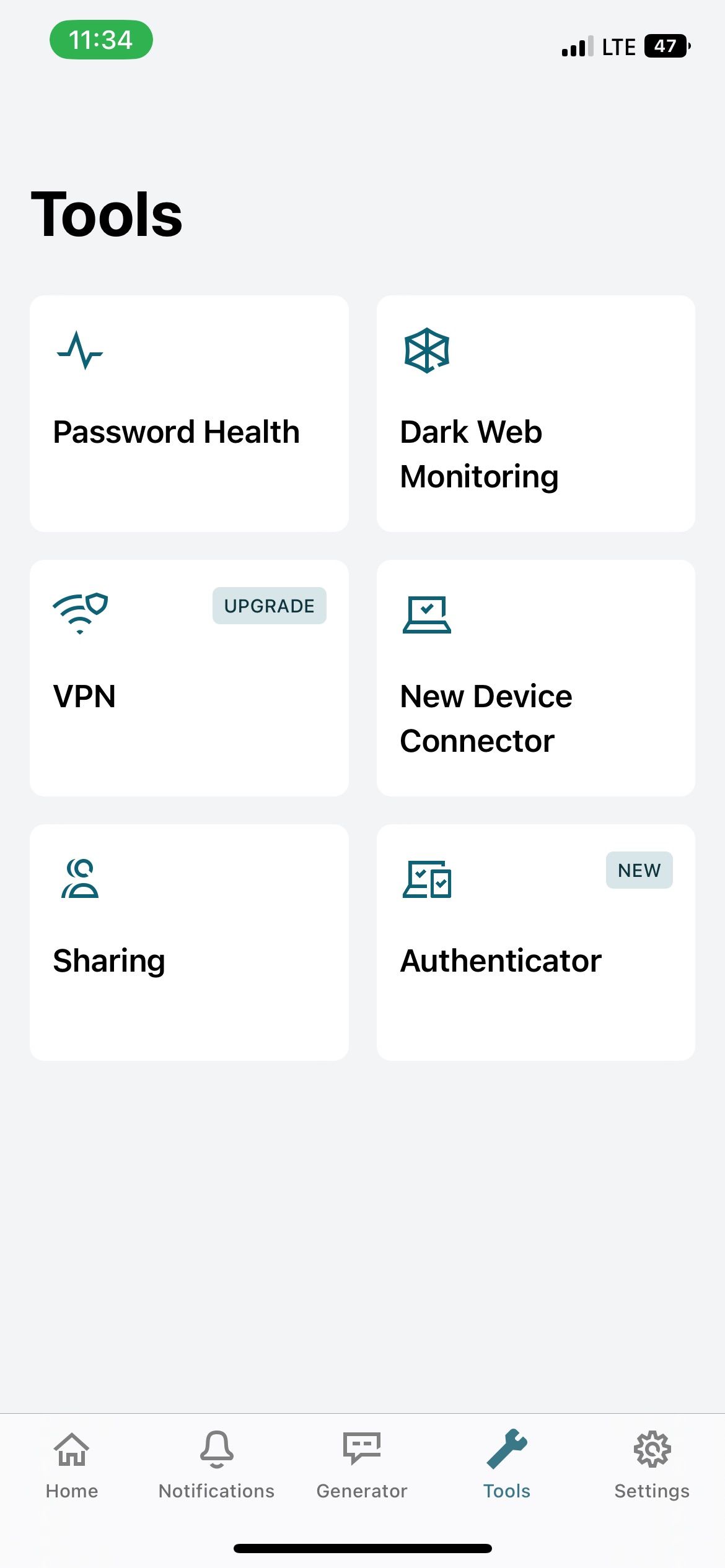This screenshot has width=725, height=1568.
Task: Open the Sharing tool
Action: (189, 943)
